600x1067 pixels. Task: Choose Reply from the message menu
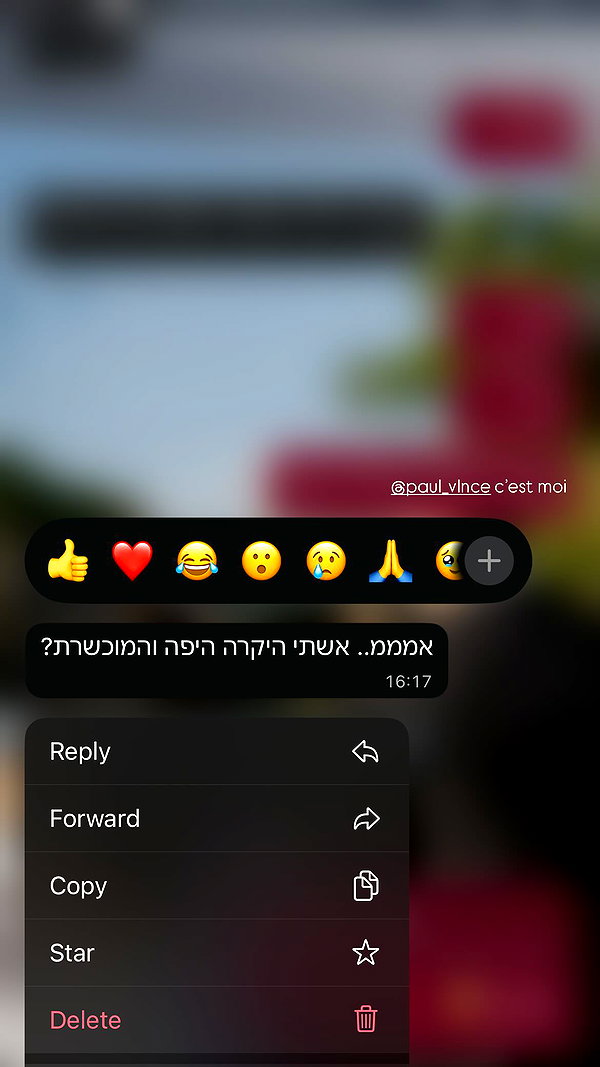click(x=217, y=751)
